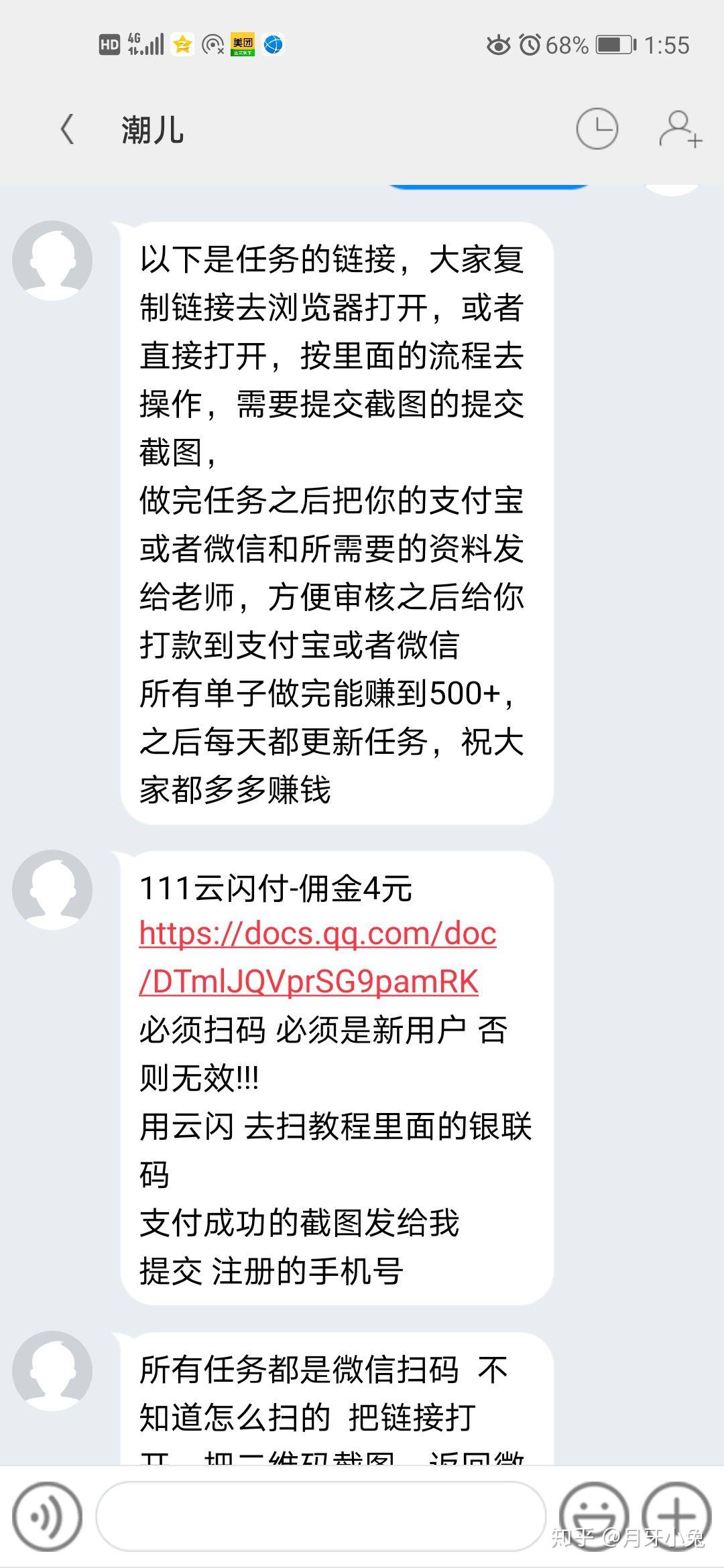Switch to voice message input
The image size is (724, 1568).
[x=47, y=1517]
